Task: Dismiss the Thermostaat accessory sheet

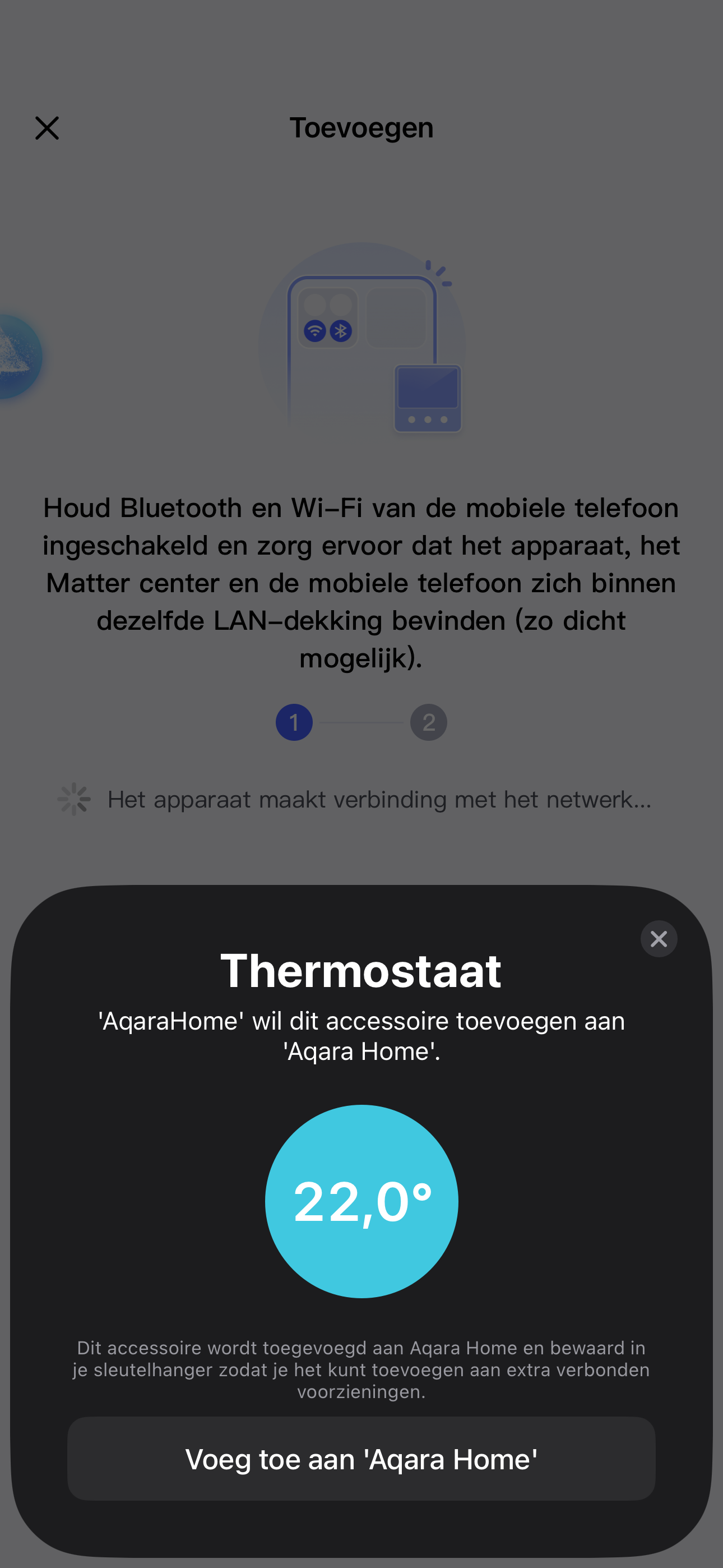Action: point(659,939)
